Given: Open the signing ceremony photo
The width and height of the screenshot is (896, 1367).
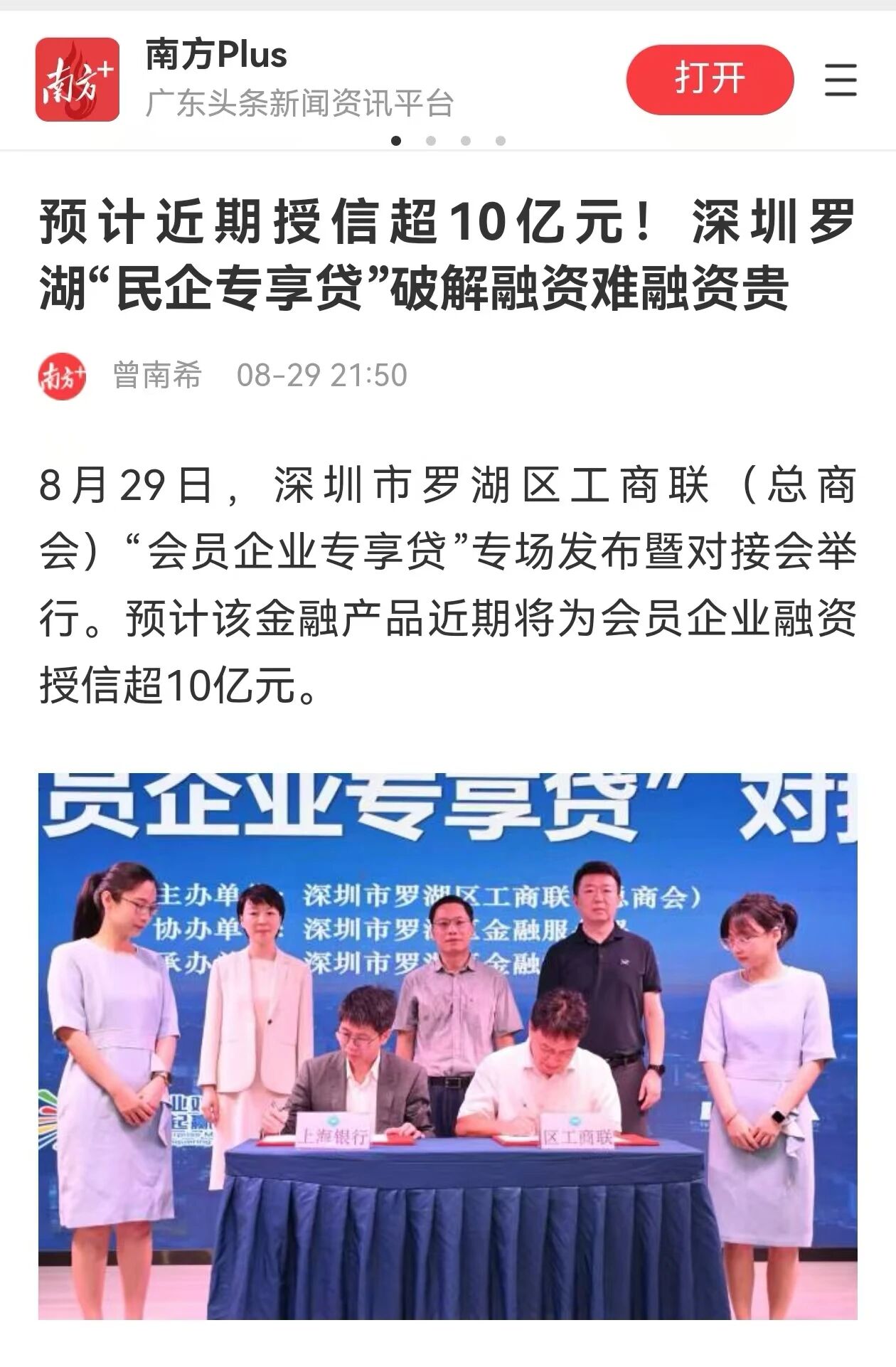Looking at the screenshot, I should [447, 1046].
